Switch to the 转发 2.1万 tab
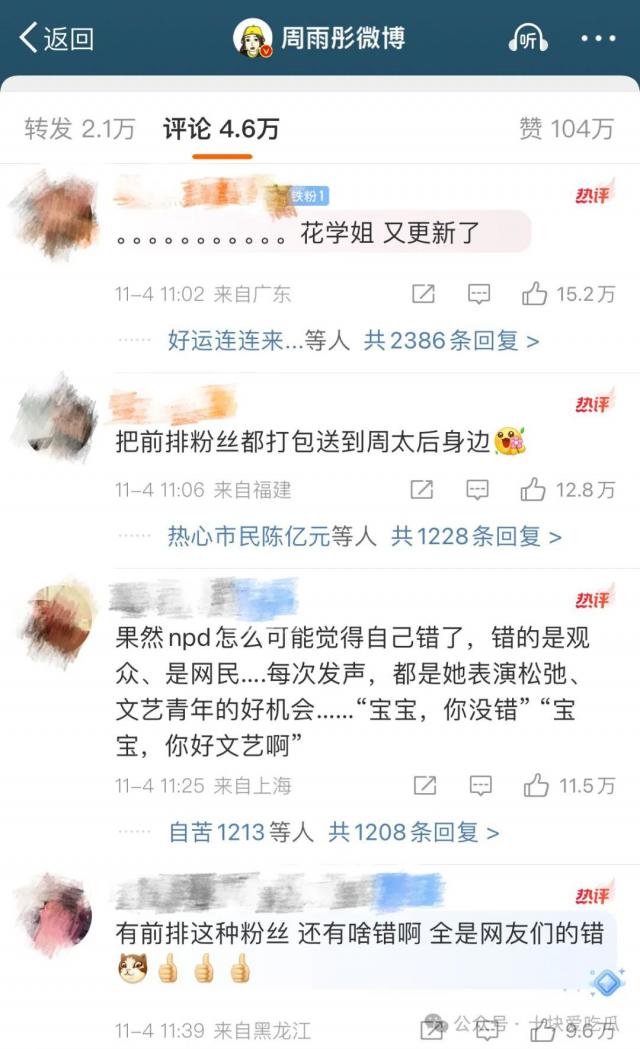The image size is (640, 1049). pos(79,128)
